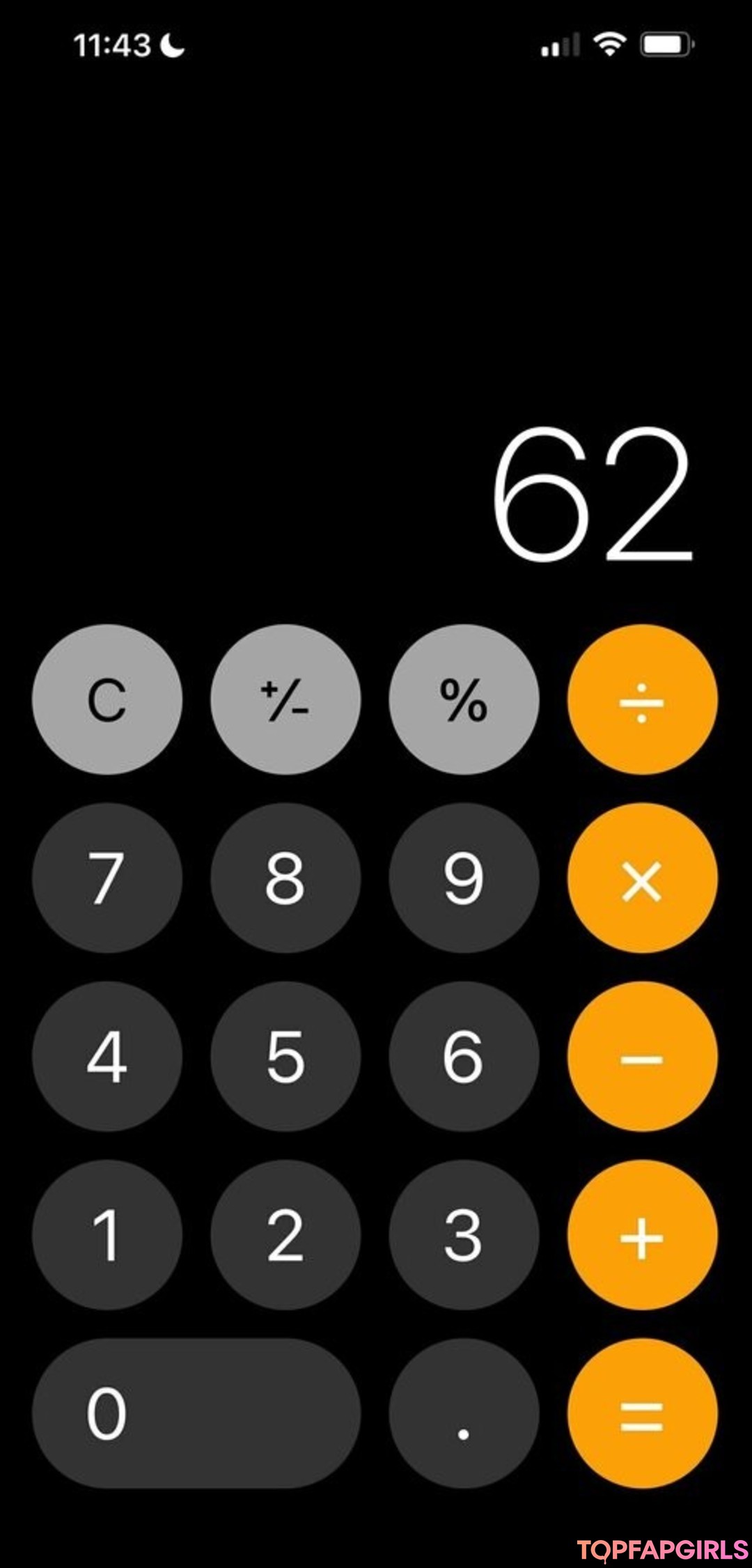
Task: Select the divide operator
Action: point(642,699)
